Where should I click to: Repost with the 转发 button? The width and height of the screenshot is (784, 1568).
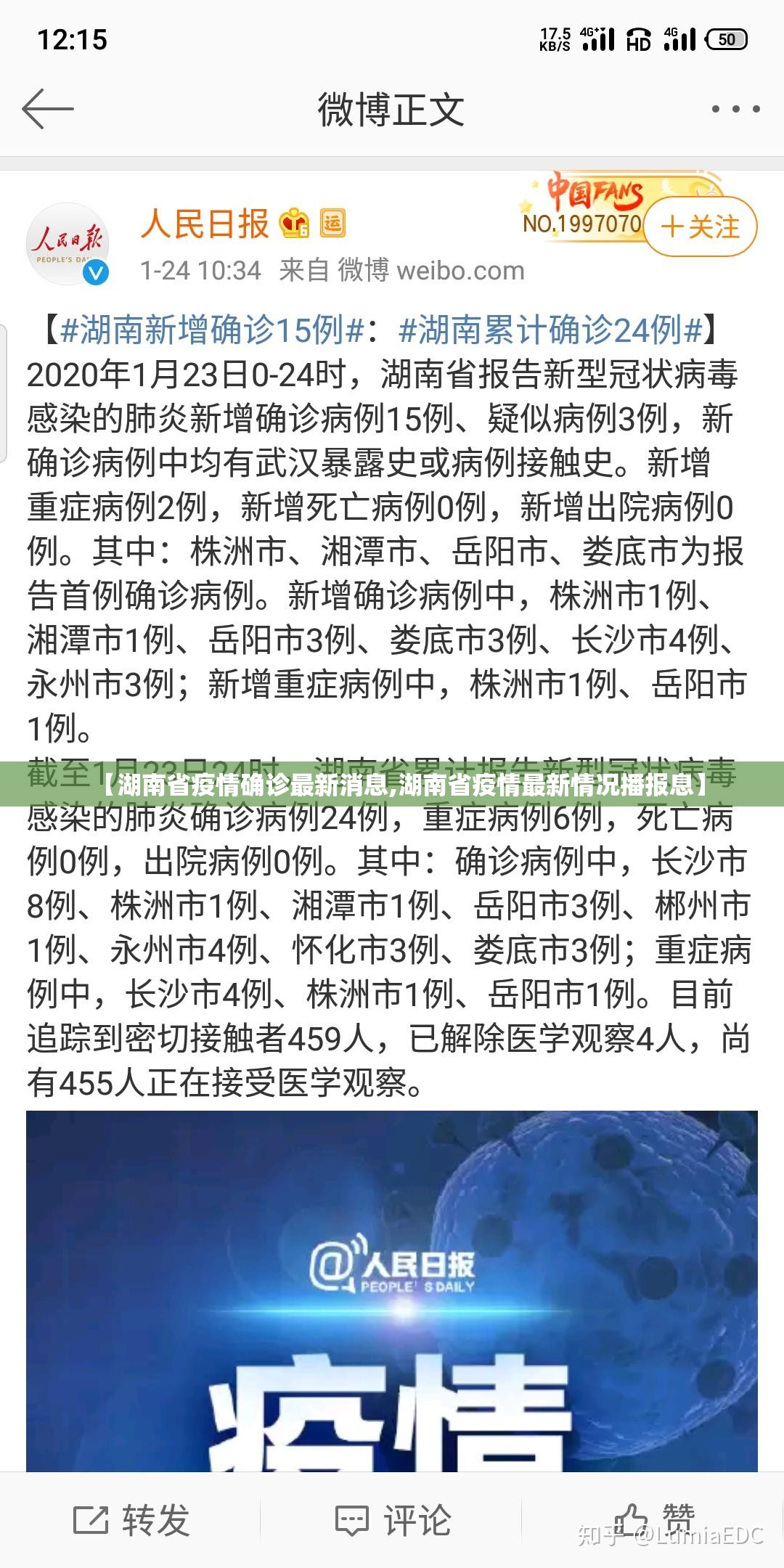tap(132, 1519)
